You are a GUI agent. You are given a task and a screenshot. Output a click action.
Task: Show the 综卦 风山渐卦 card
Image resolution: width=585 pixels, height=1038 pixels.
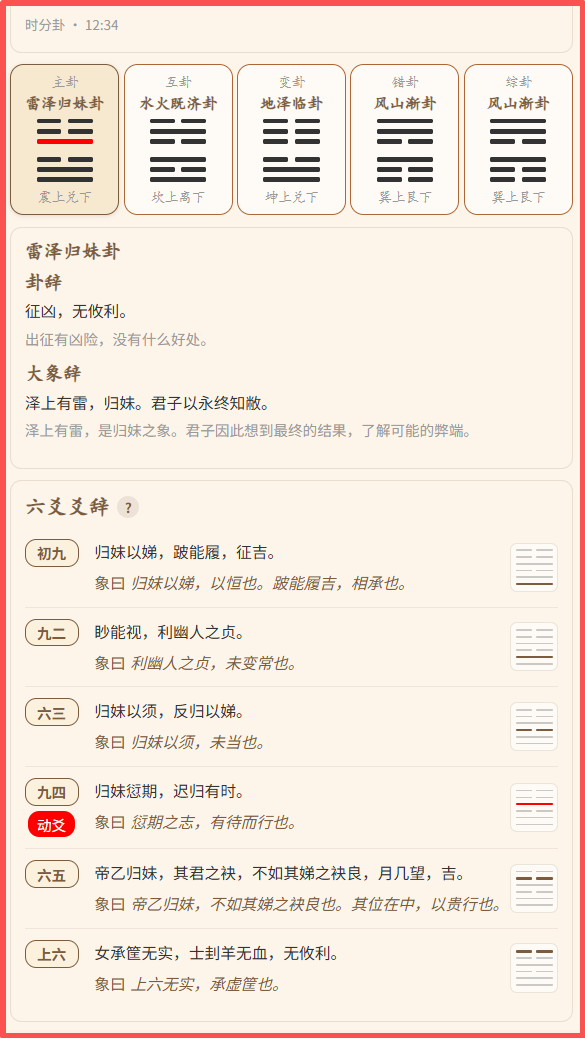click(x=518, y=140)
